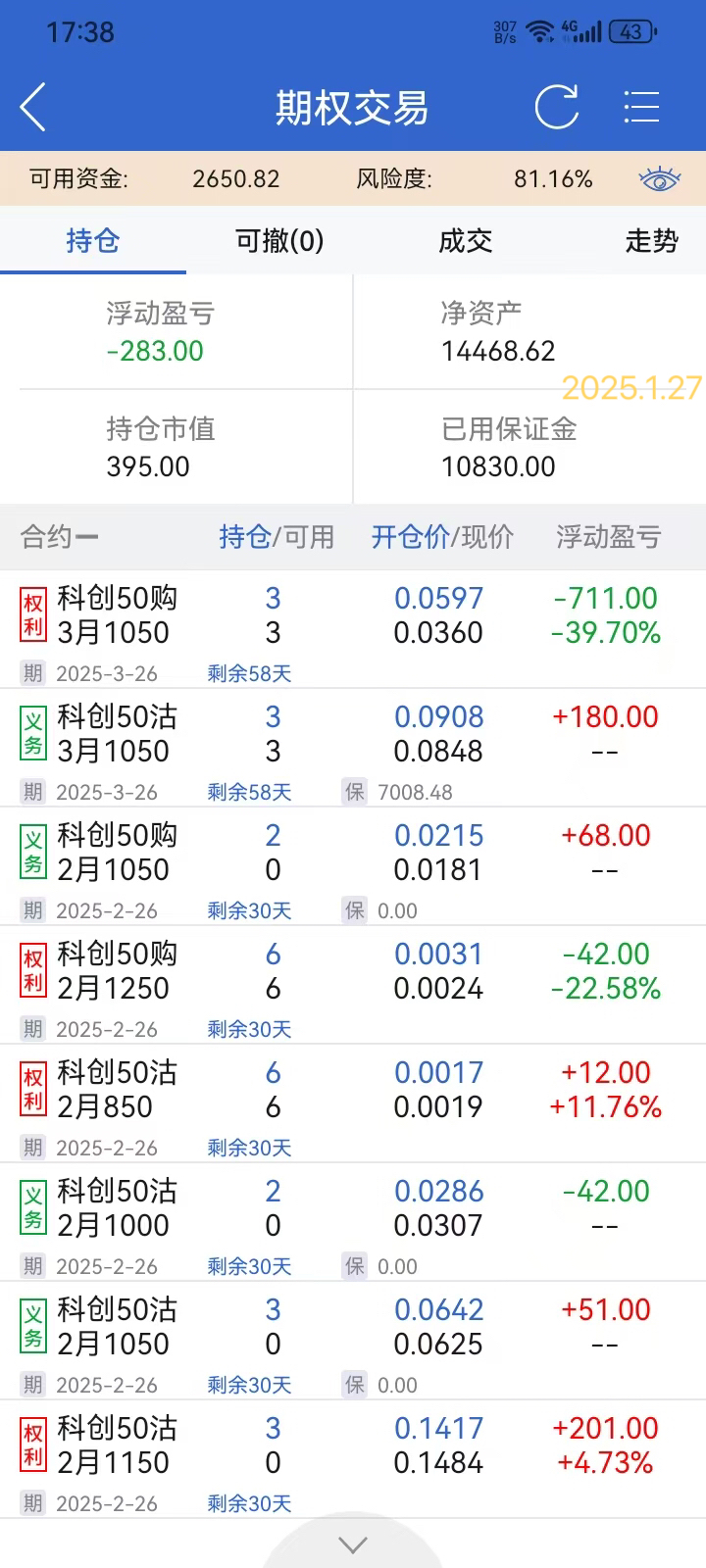
Task: Switch to the 可撤(0) tab
Action: point(279,241)
